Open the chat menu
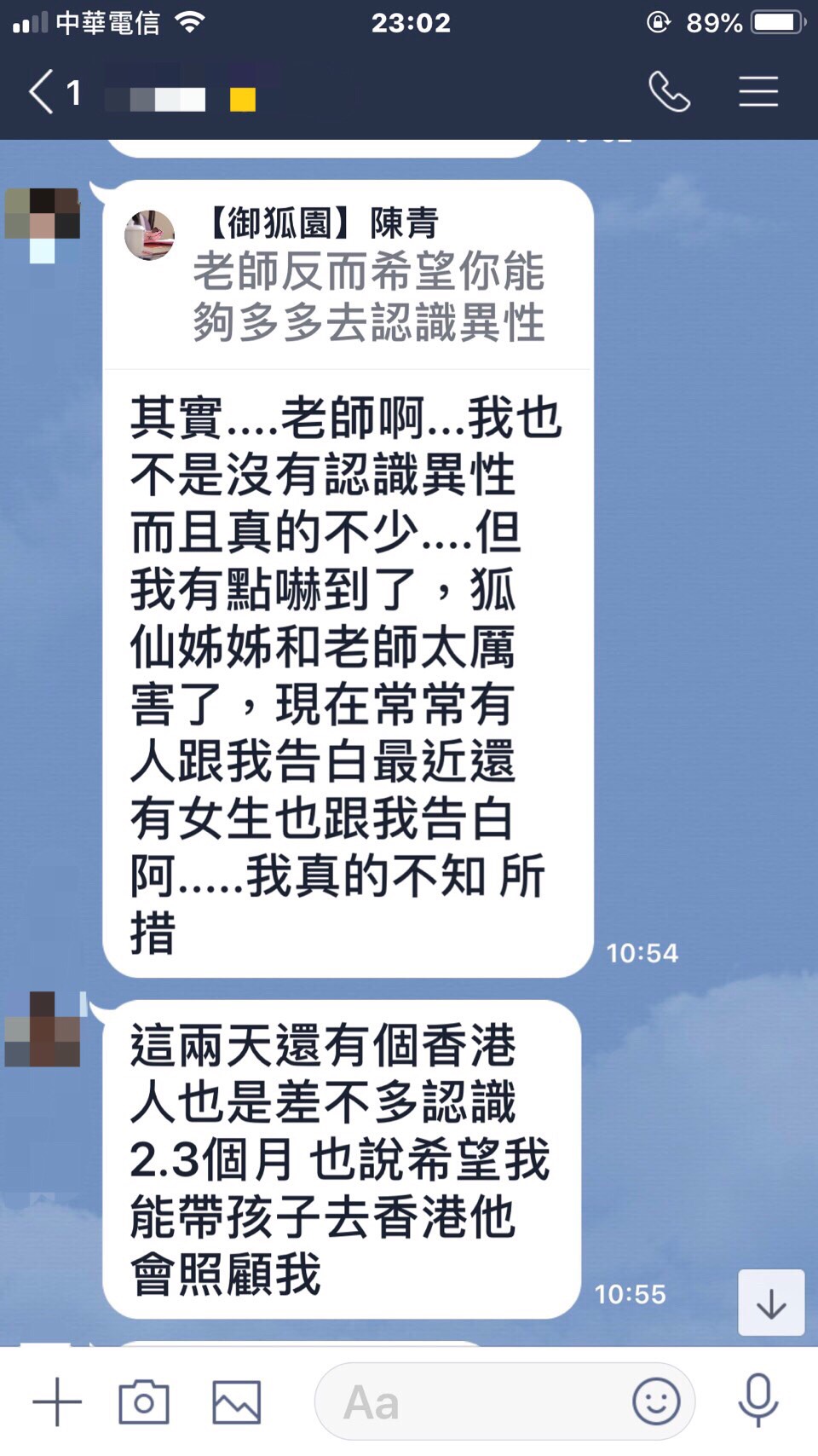The width and height of the screenshot is (818, 1456). click(x=758, y=92)
